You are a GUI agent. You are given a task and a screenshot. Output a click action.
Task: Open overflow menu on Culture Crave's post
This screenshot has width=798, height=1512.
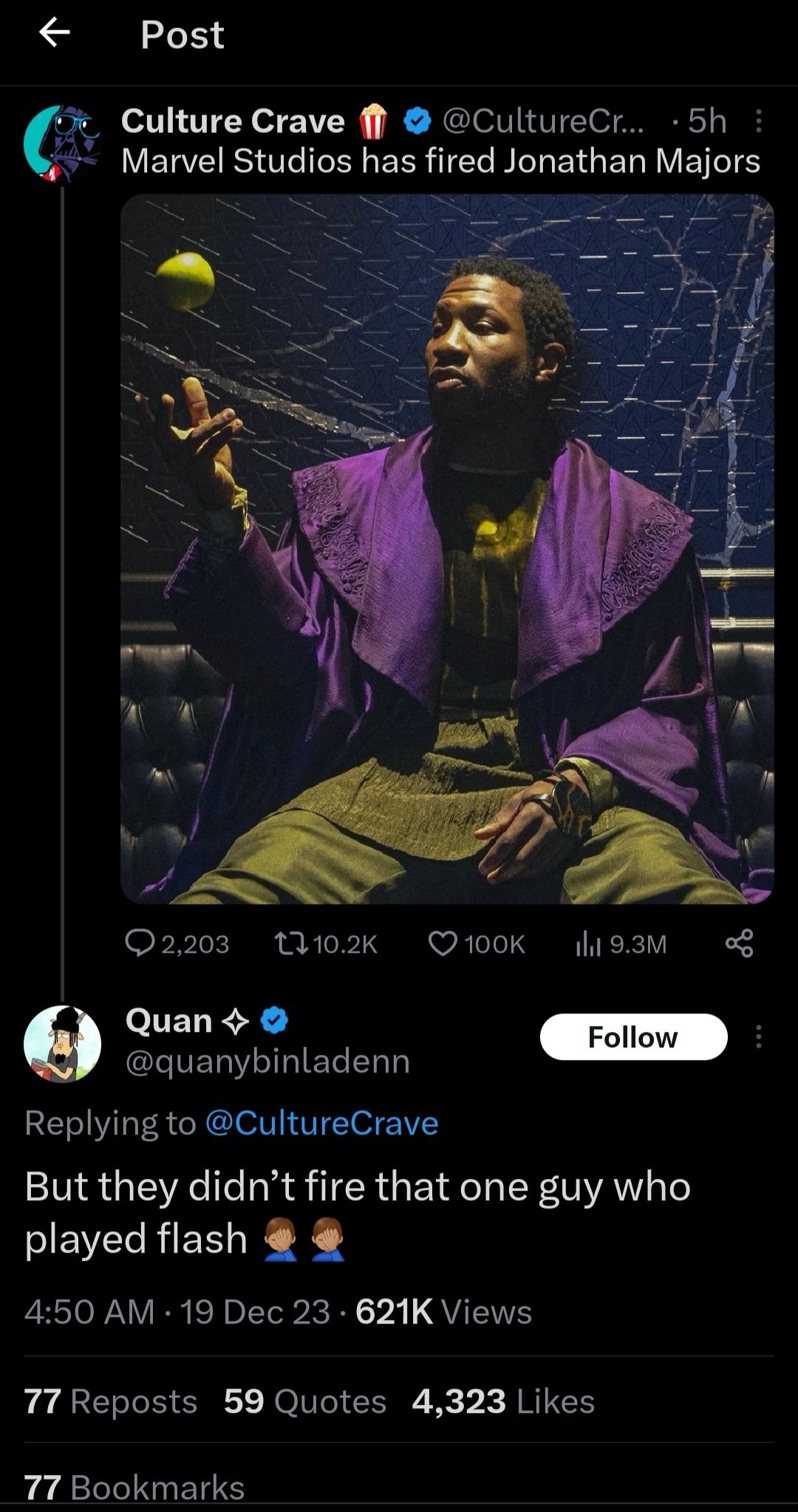[758, 122]
